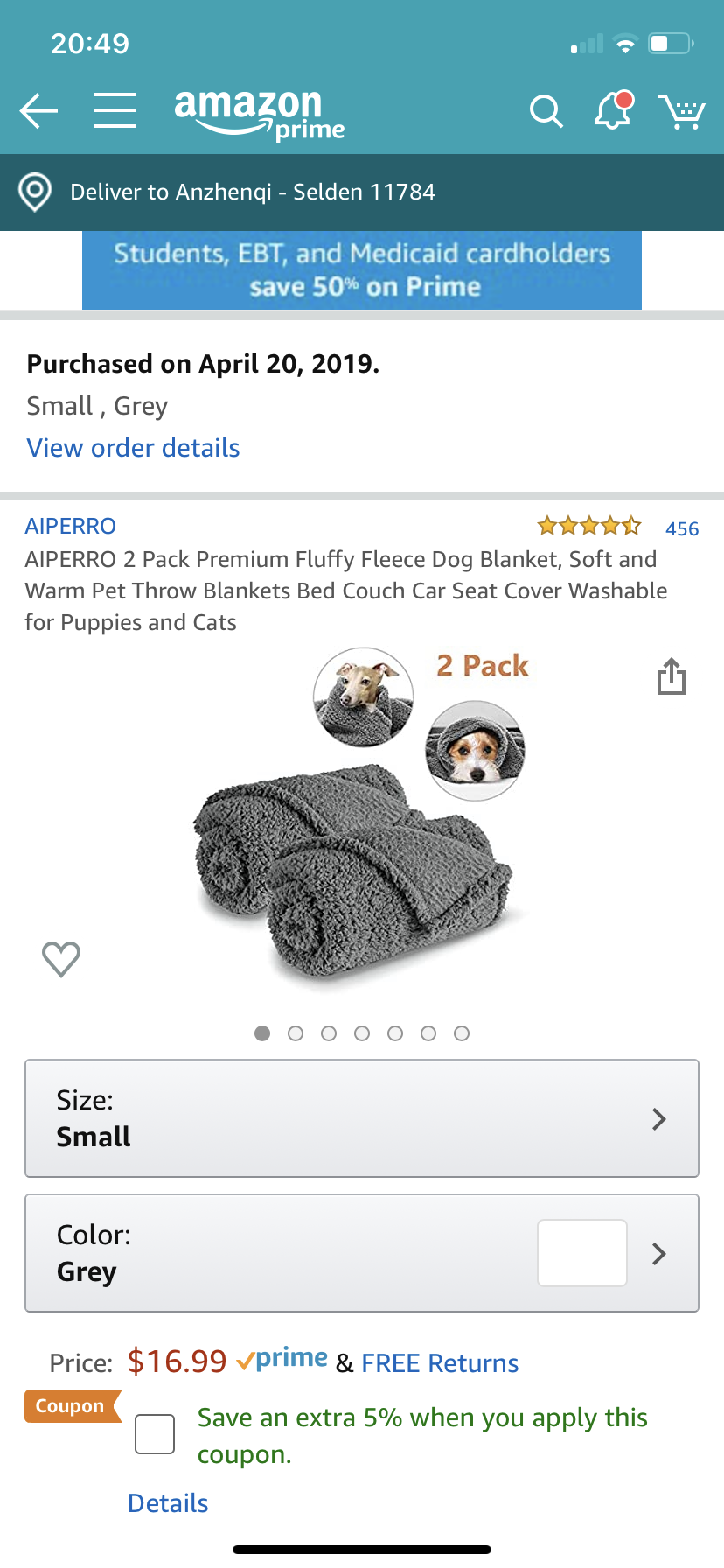Image resolution: width=724 pixels, height=1568 pixels.
Task: Open the Size selector
Action: pyautogui.click(x=362, y=1118)
